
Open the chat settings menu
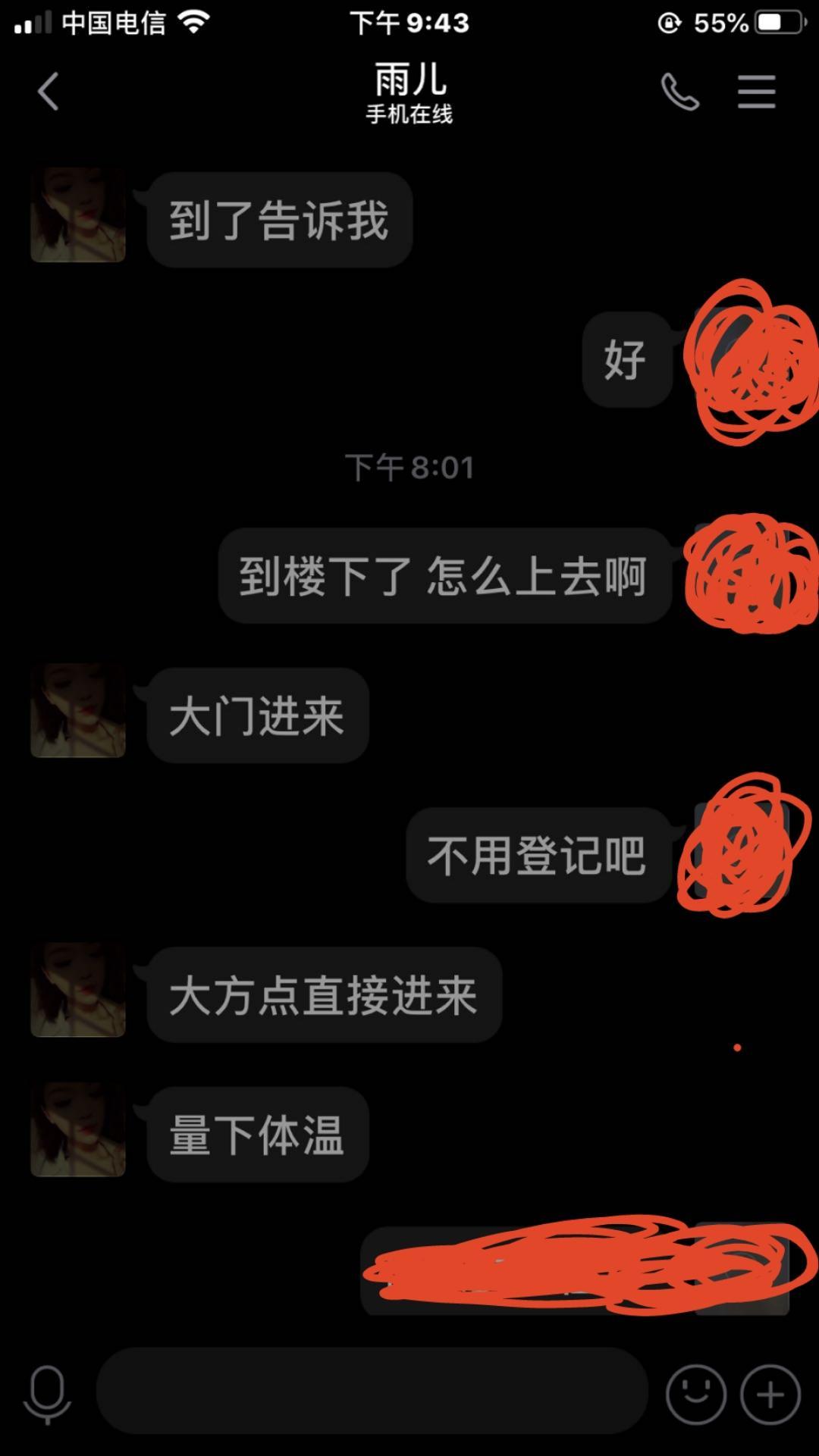tap(756, 92)
